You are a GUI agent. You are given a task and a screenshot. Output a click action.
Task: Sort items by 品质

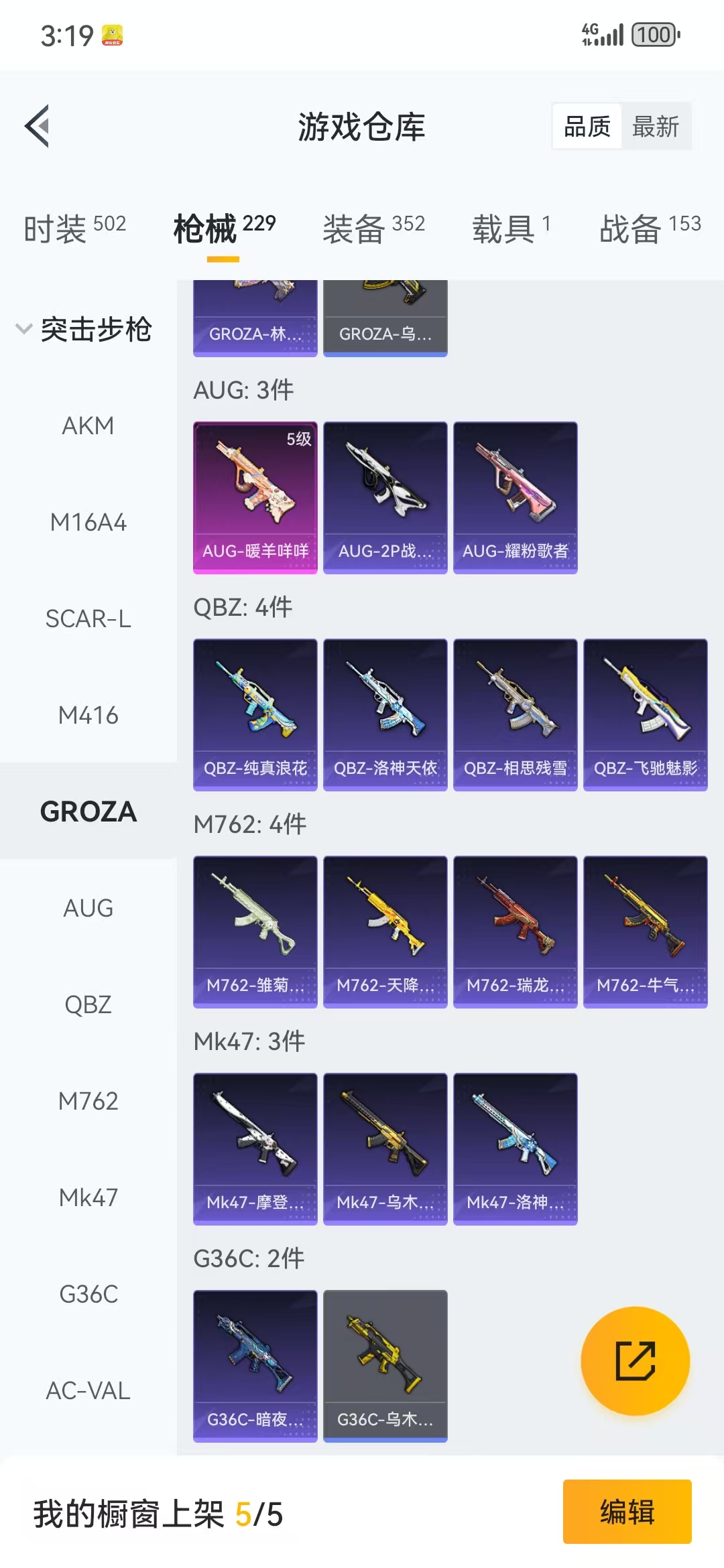coord(587,126)
